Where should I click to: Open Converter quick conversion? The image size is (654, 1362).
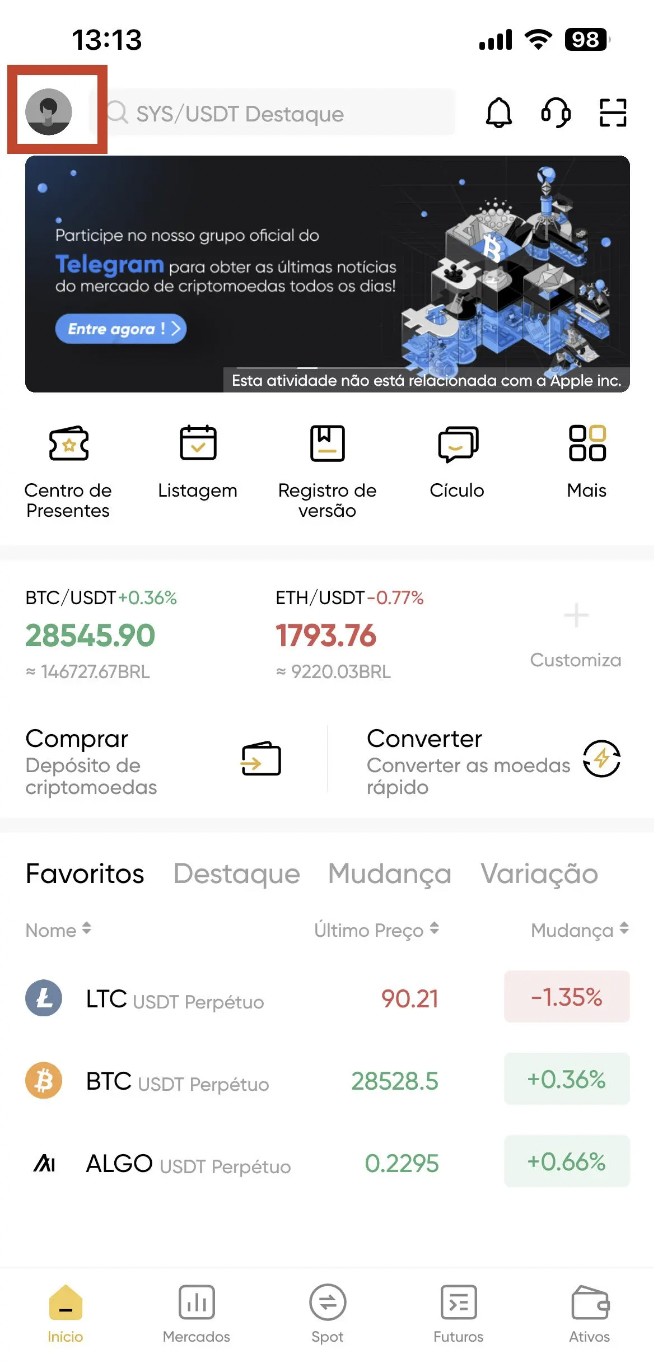[494, 762]
